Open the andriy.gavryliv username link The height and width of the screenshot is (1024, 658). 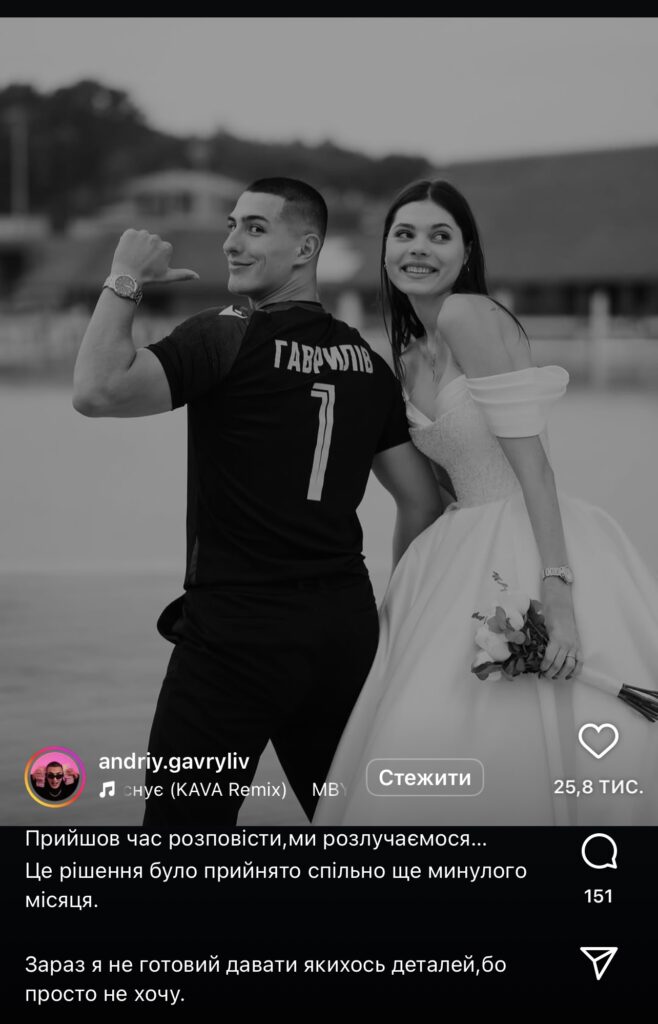click(174, 762)
